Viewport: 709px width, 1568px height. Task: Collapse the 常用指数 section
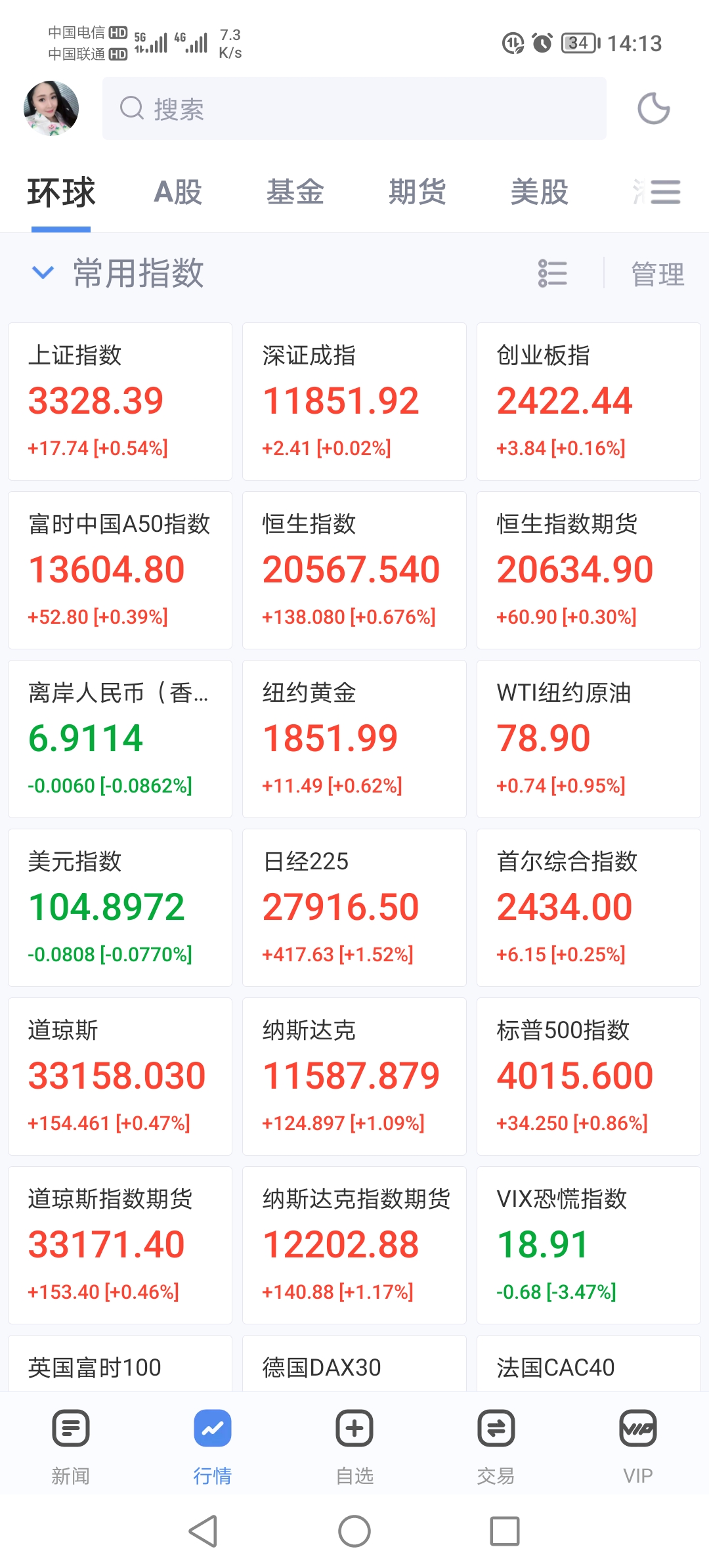click(x=43, y=272)
